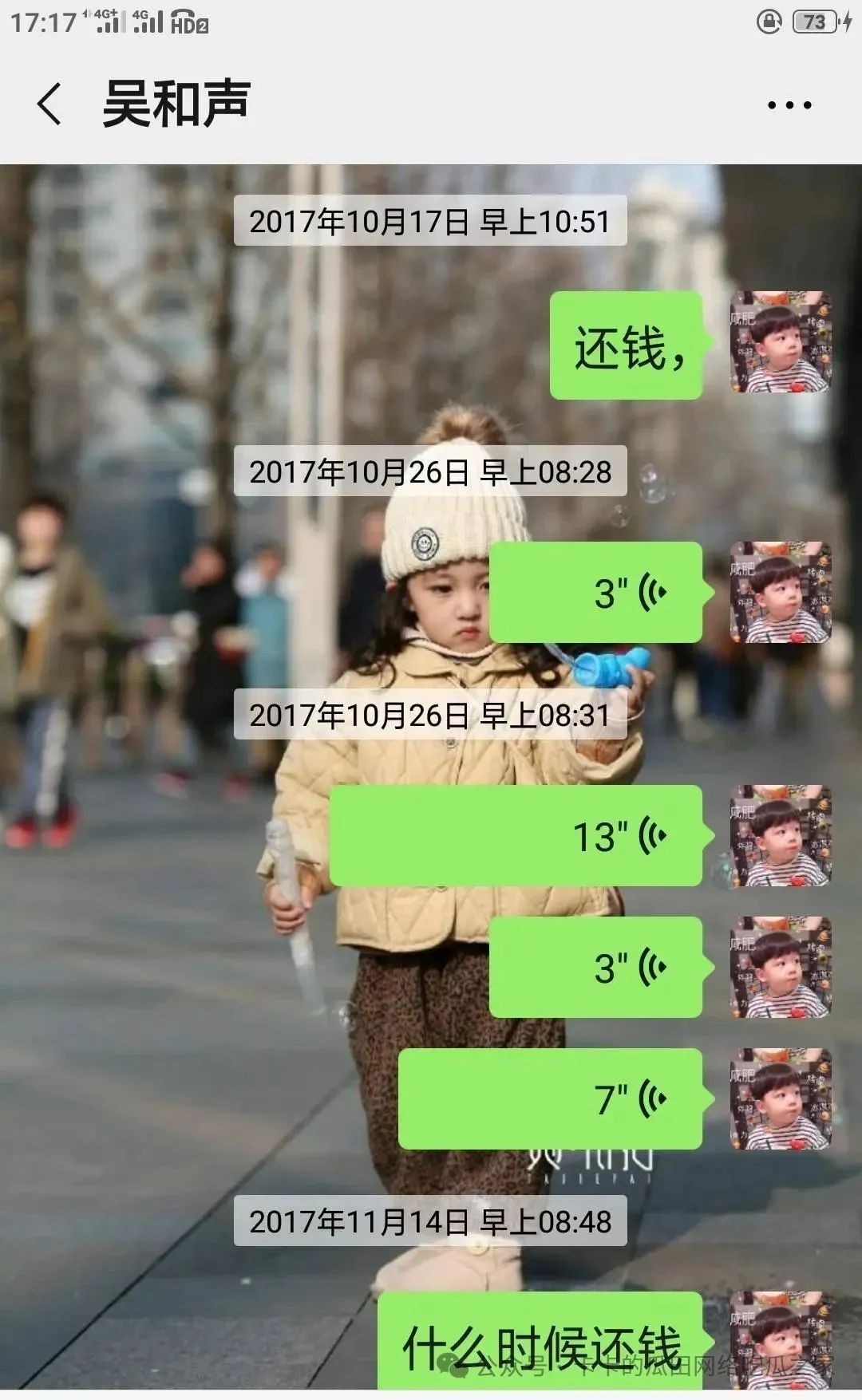Screen dimensions: 862x1400
Task: Play the 13-second voice message
Action: [516, 835]
